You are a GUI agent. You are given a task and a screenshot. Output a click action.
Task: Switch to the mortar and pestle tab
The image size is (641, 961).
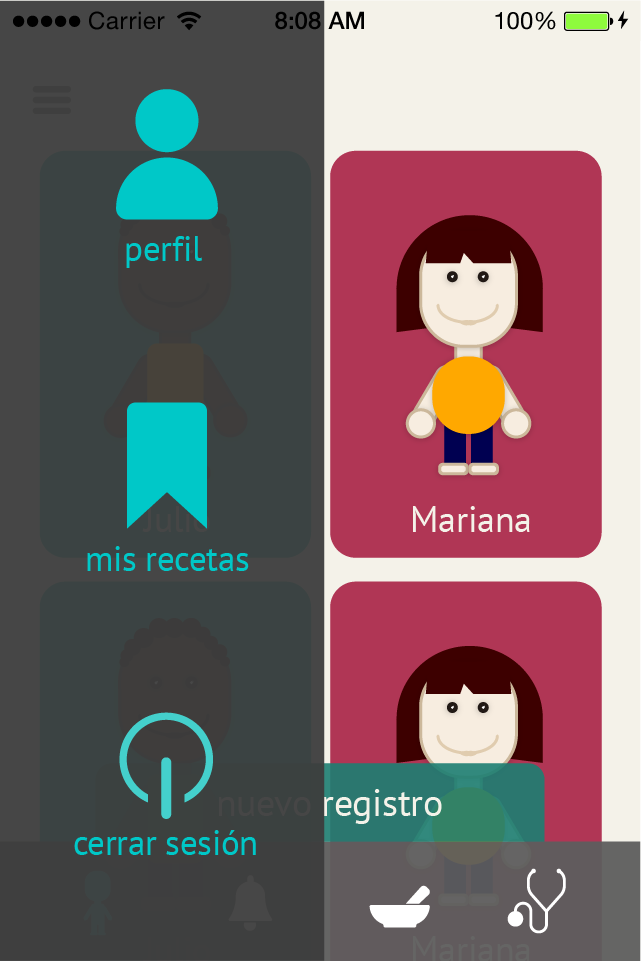(400, 904)
